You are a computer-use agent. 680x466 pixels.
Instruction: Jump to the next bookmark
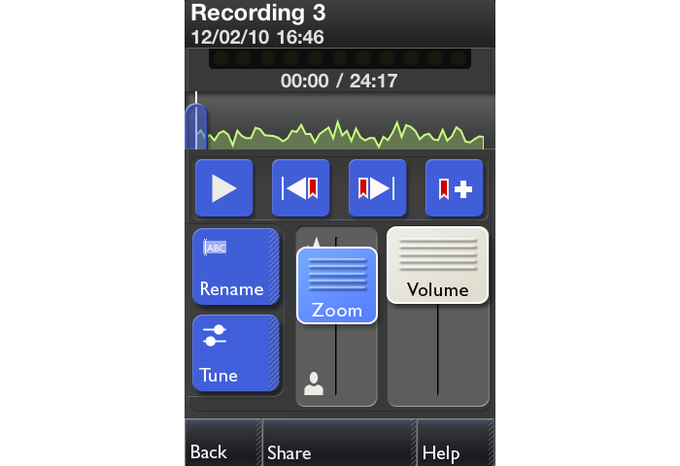point(377,188)
